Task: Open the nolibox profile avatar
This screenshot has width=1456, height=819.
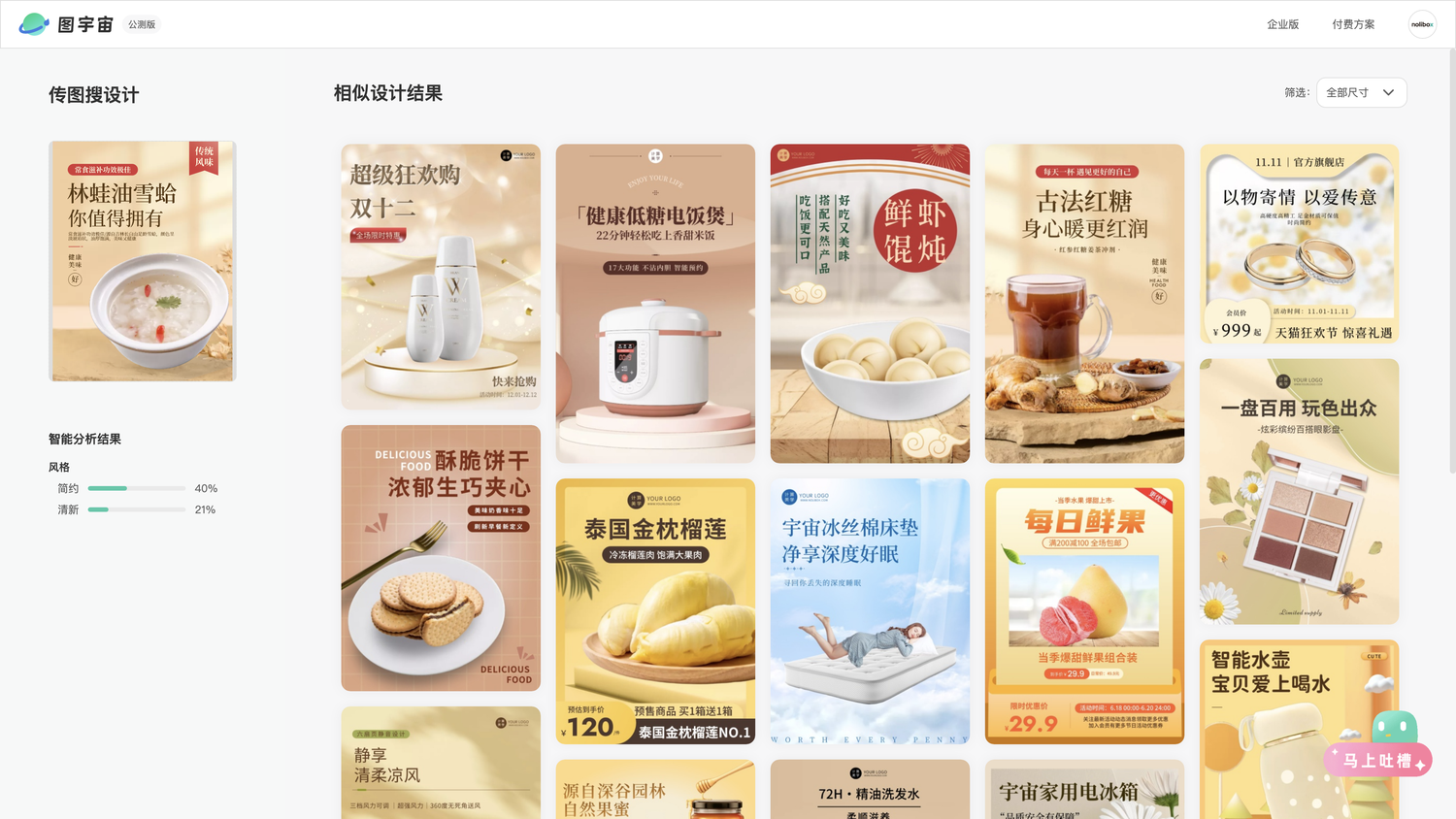Action: point(1422,24)
